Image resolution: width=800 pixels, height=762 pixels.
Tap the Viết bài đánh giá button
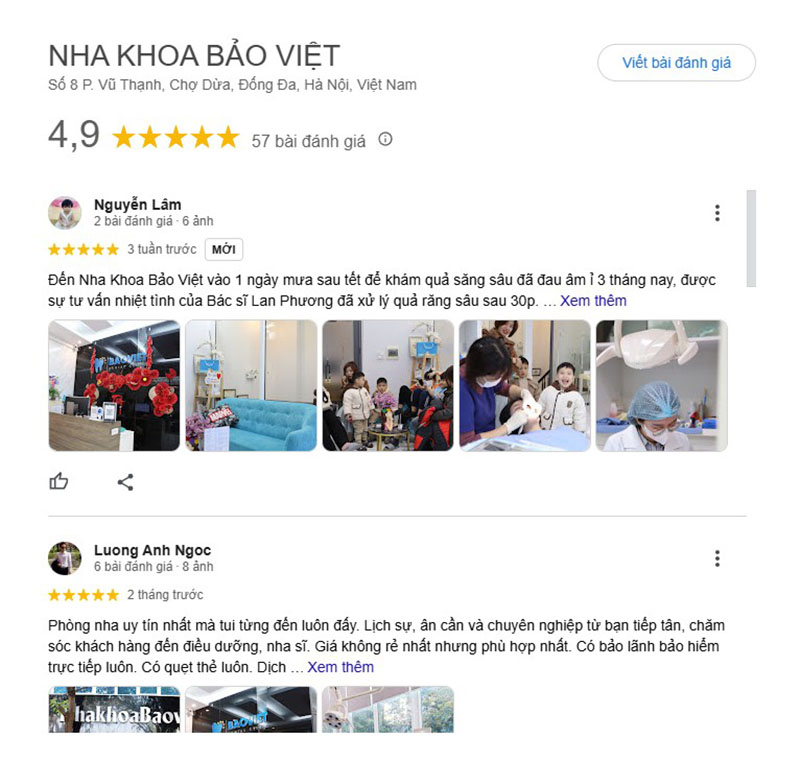tap(676, 63)
